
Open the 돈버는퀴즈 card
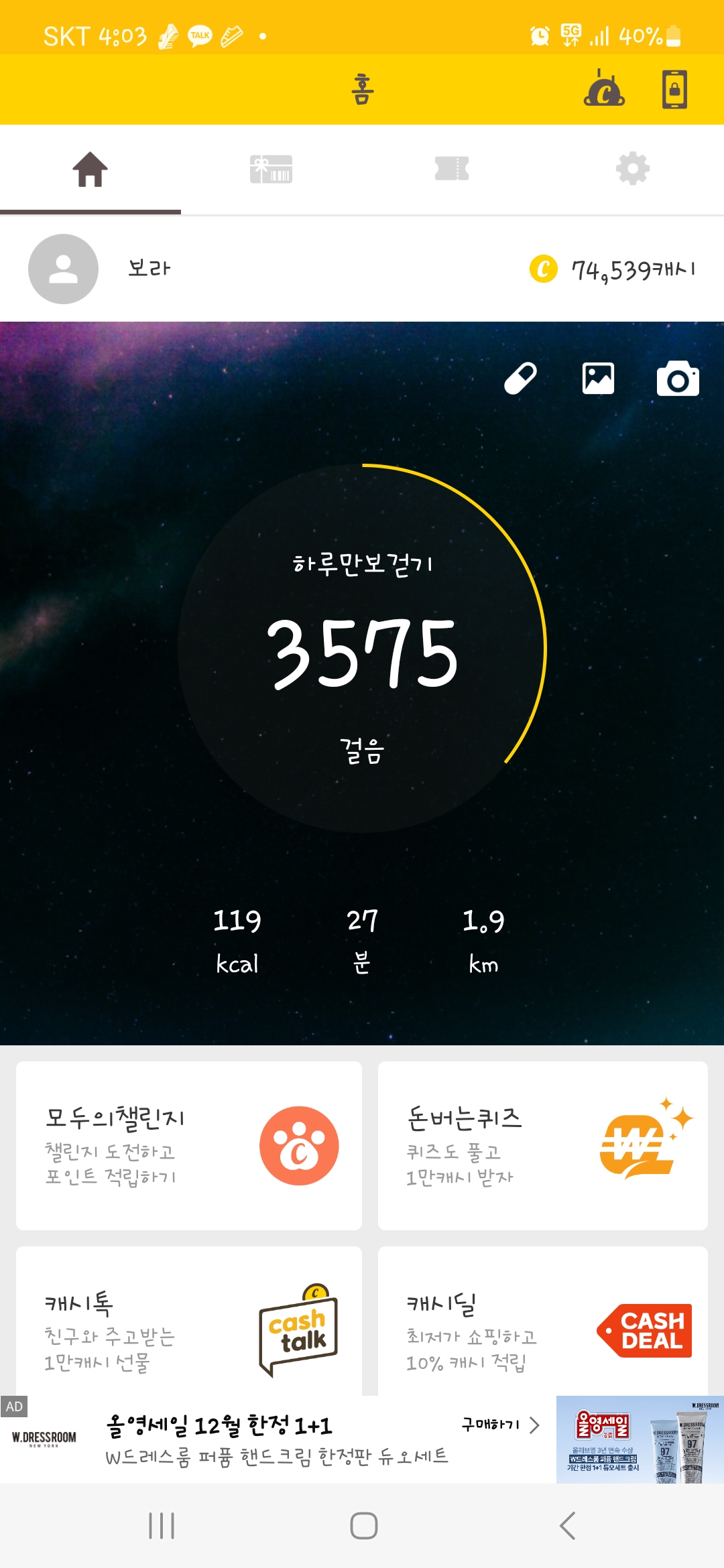tap(543, 1146)
